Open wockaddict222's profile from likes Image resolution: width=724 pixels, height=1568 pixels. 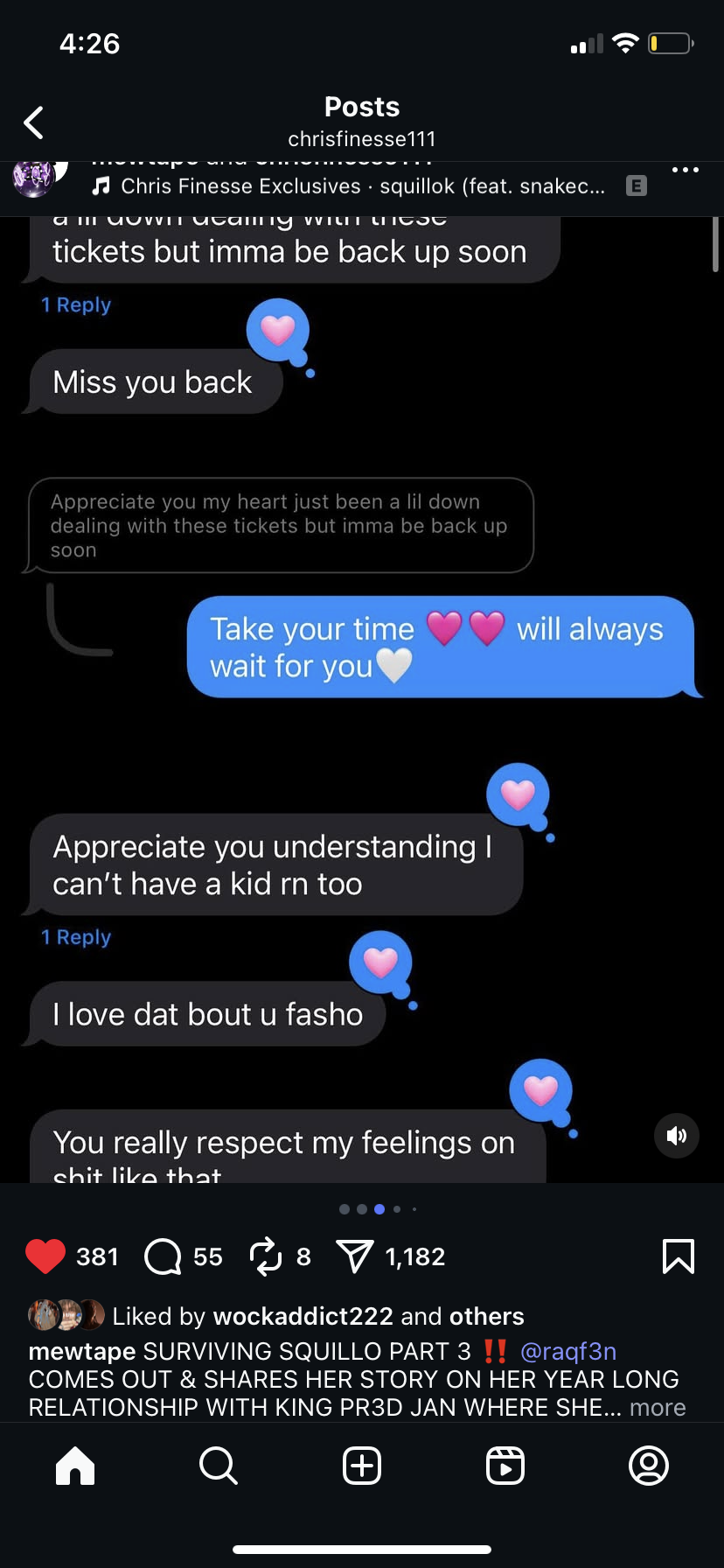coord(303,1316)
